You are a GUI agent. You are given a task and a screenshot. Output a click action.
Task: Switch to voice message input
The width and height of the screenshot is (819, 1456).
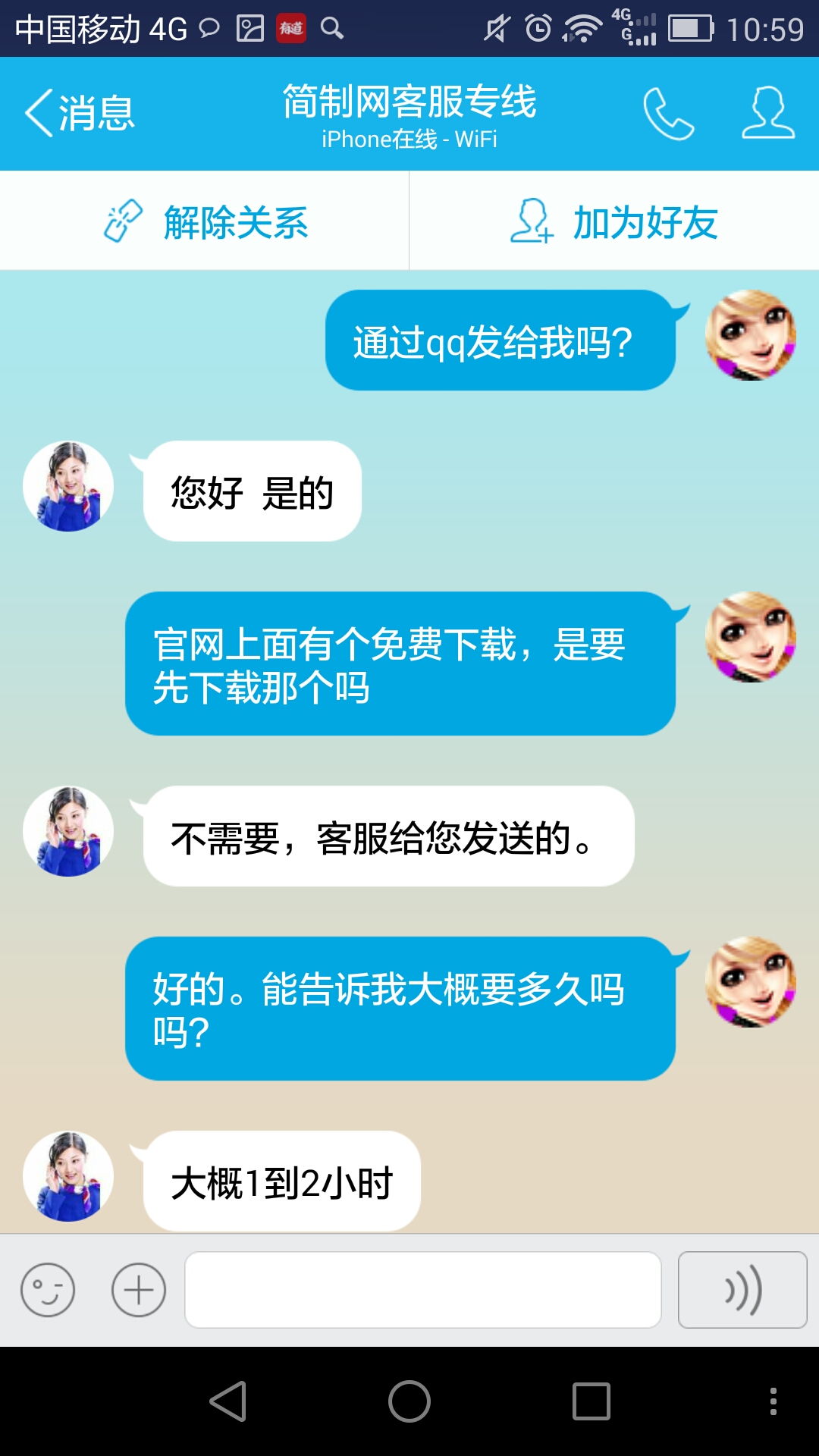742,1290
